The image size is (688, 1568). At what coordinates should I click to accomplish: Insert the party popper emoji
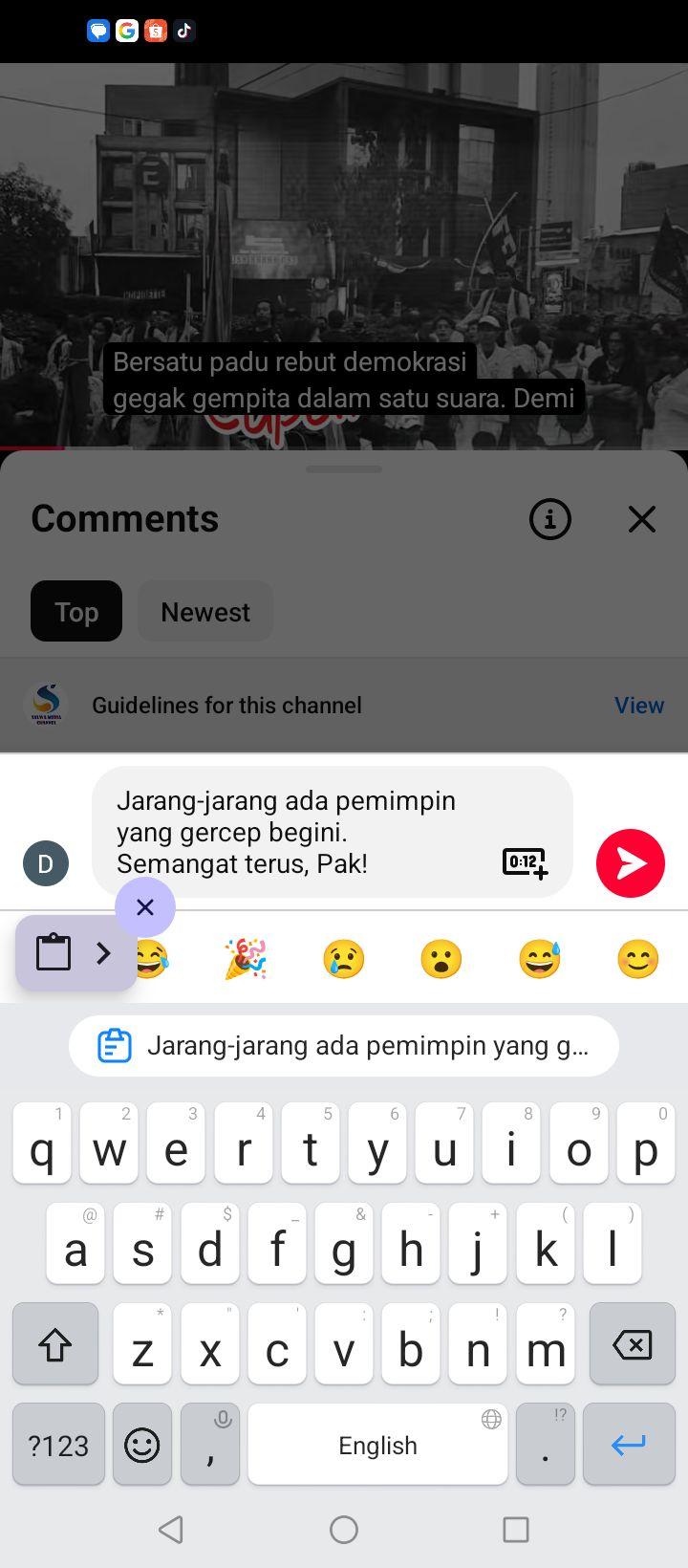coord(246,959)
